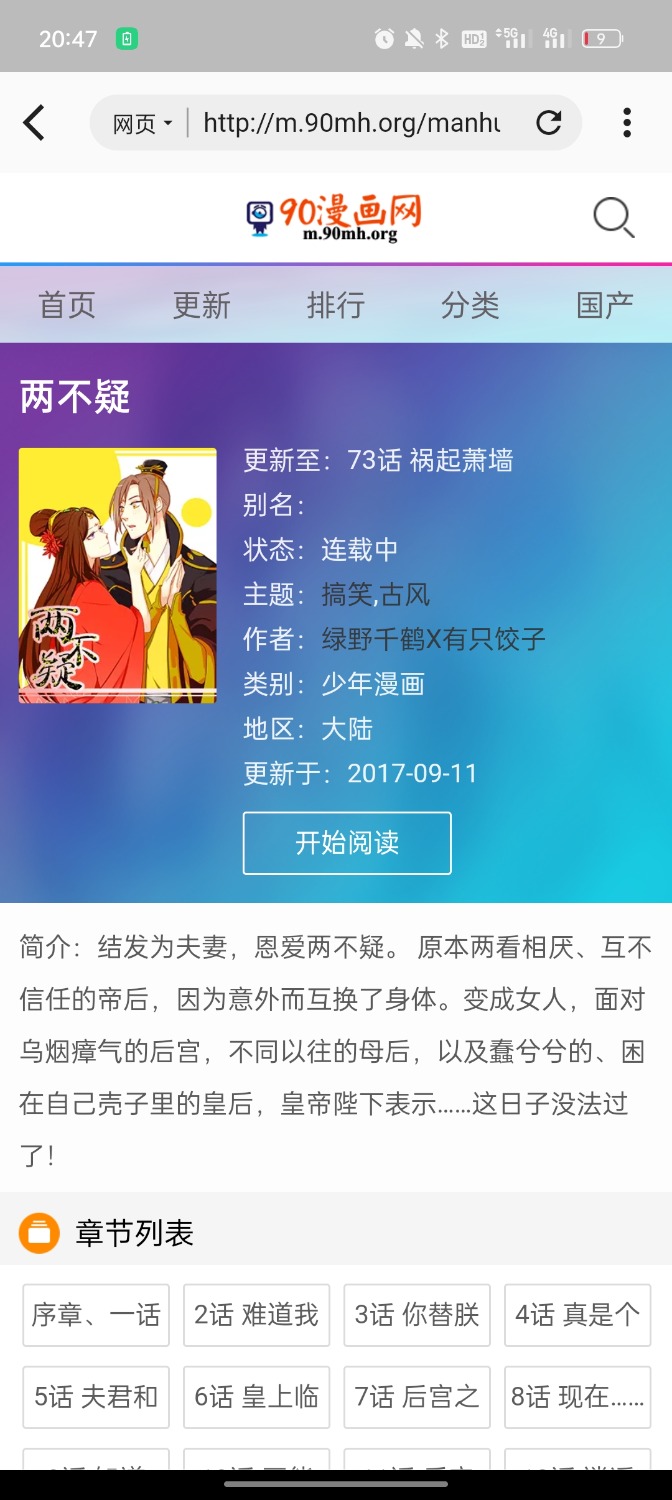Open the browser overflow menu
The image size is (672, 1500).
[627, 123]
